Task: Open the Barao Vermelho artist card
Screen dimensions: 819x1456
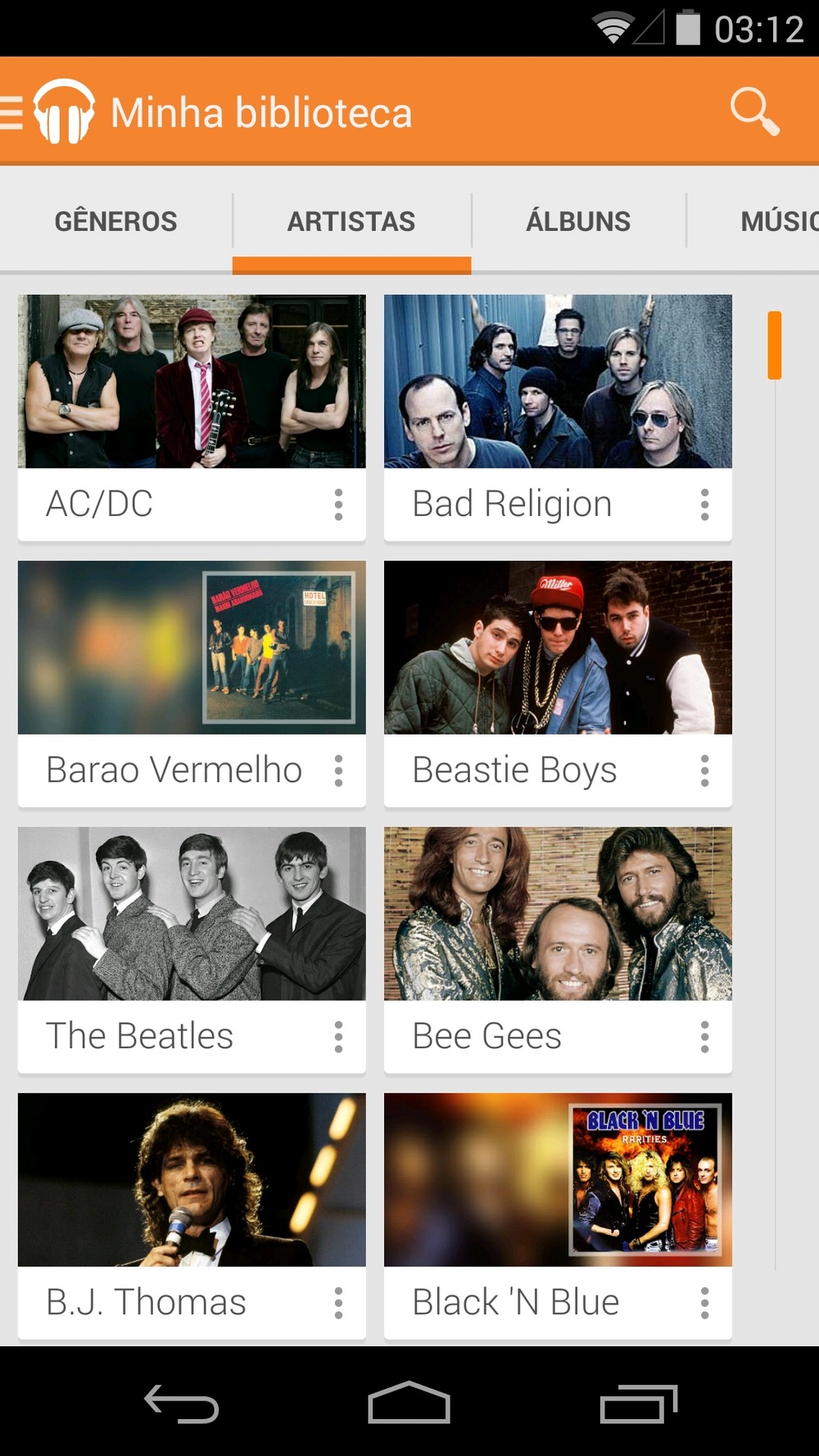Action: click(x=192, y=648)
